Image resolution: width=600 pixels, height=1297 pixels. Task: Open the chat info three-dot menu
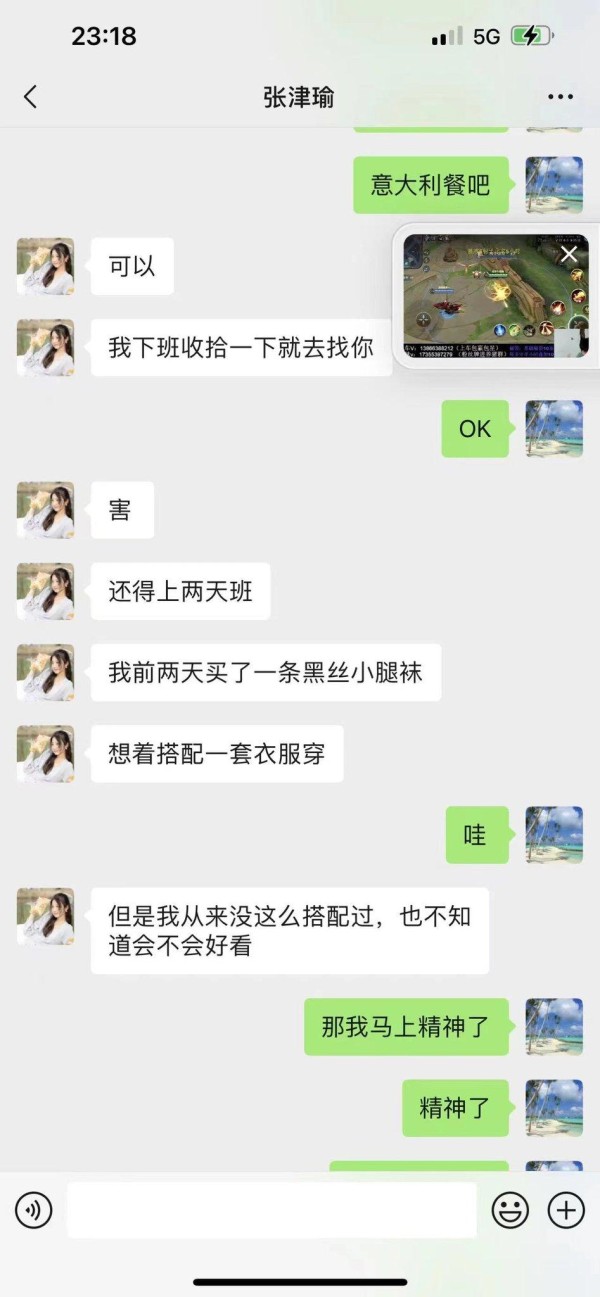(x=561, y=97)
